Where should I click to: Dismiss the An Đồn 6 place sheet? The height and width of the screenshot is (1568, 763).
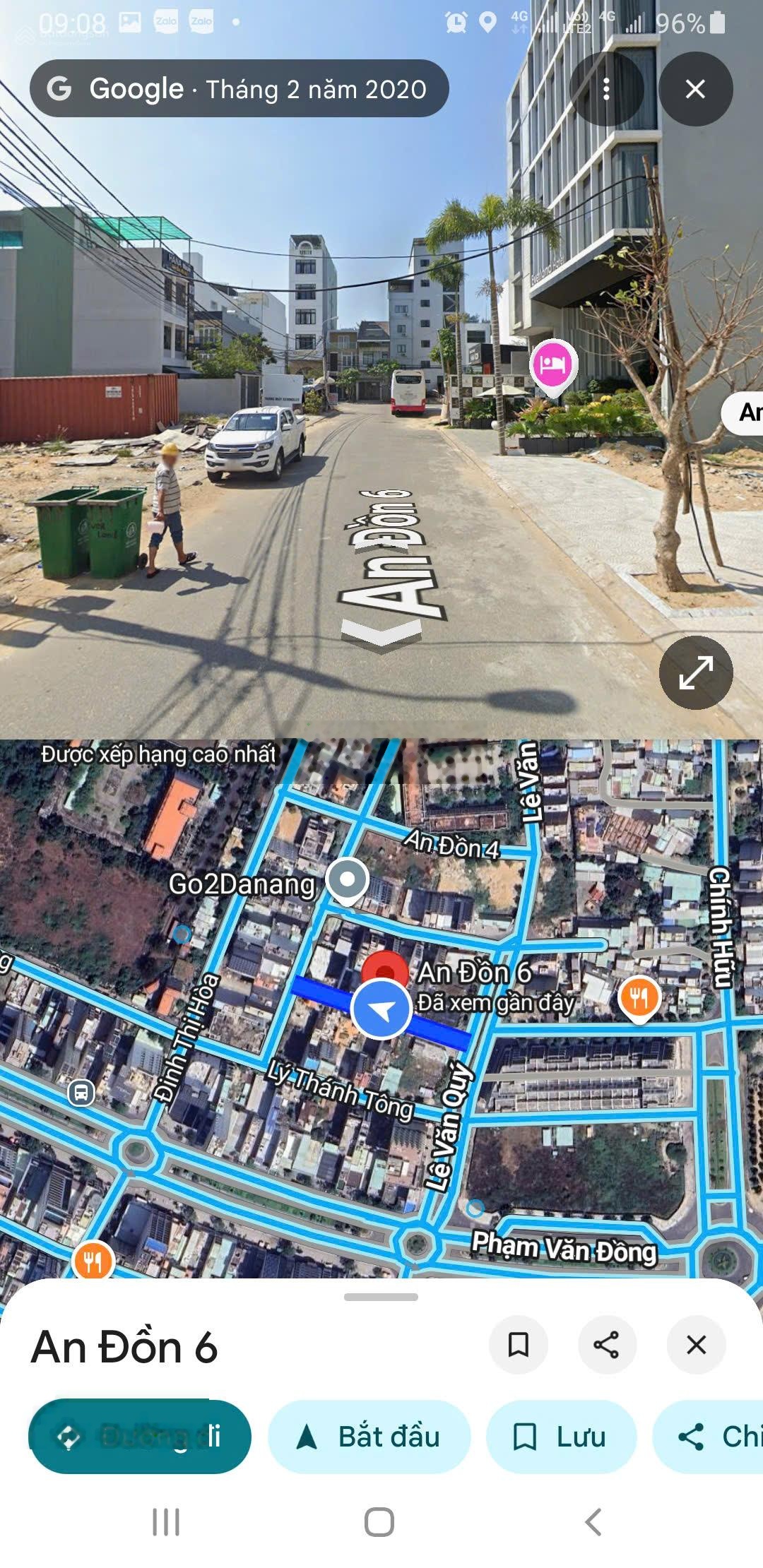point(696,1344)
